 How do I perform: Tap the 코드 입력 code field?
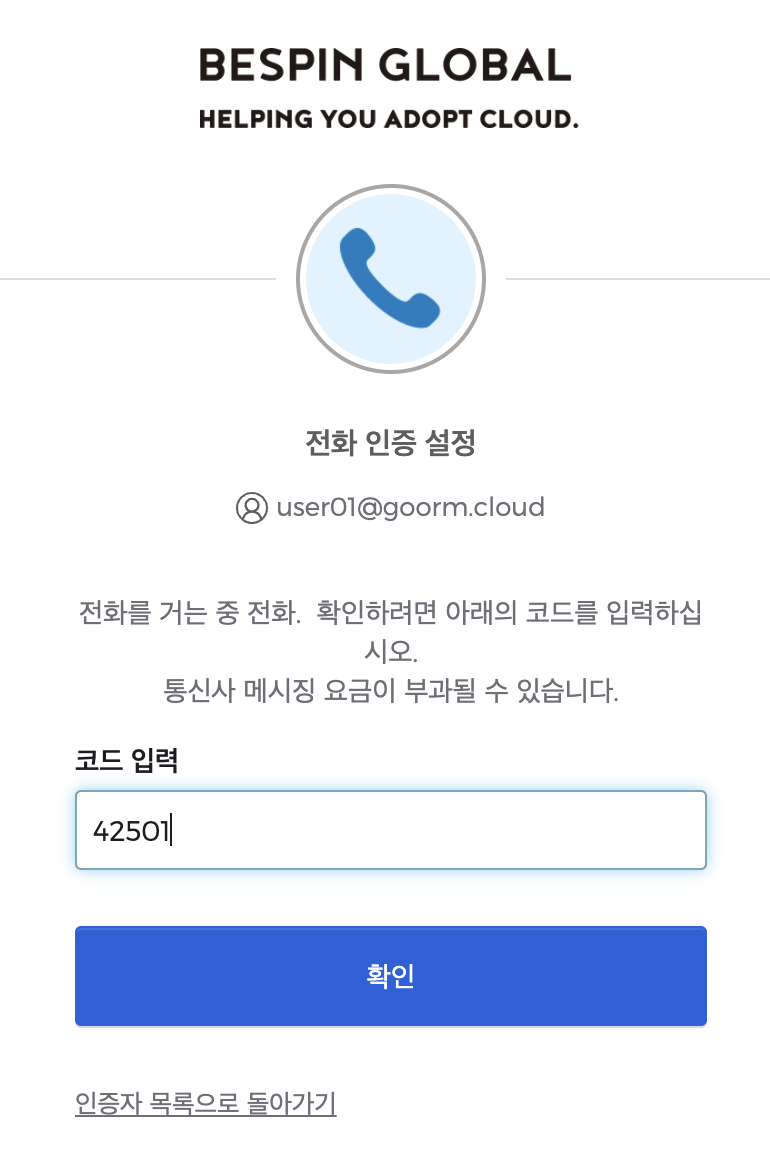pyautogui.click(x=390, y=830)
